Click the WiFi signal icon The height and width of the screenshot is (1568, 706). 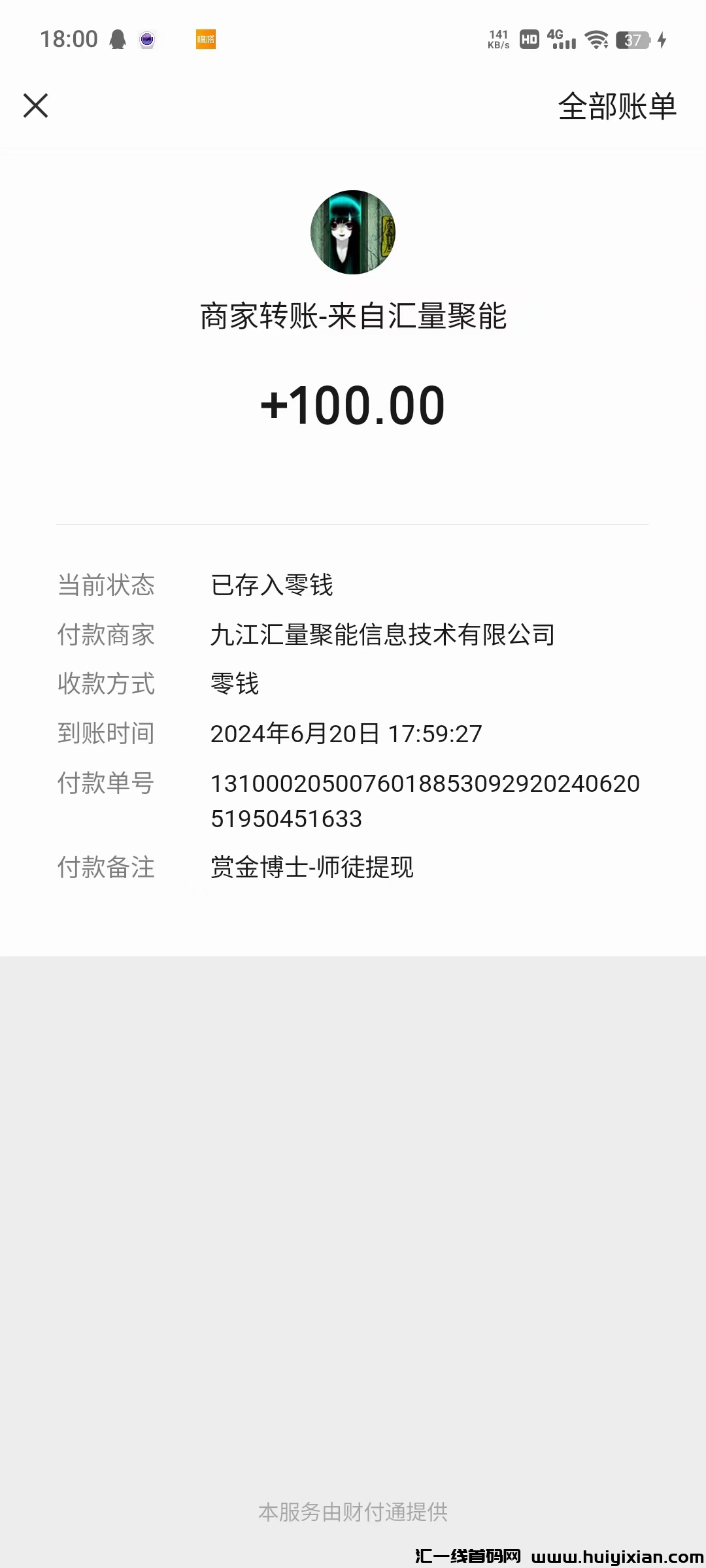[x=597, y=40]
